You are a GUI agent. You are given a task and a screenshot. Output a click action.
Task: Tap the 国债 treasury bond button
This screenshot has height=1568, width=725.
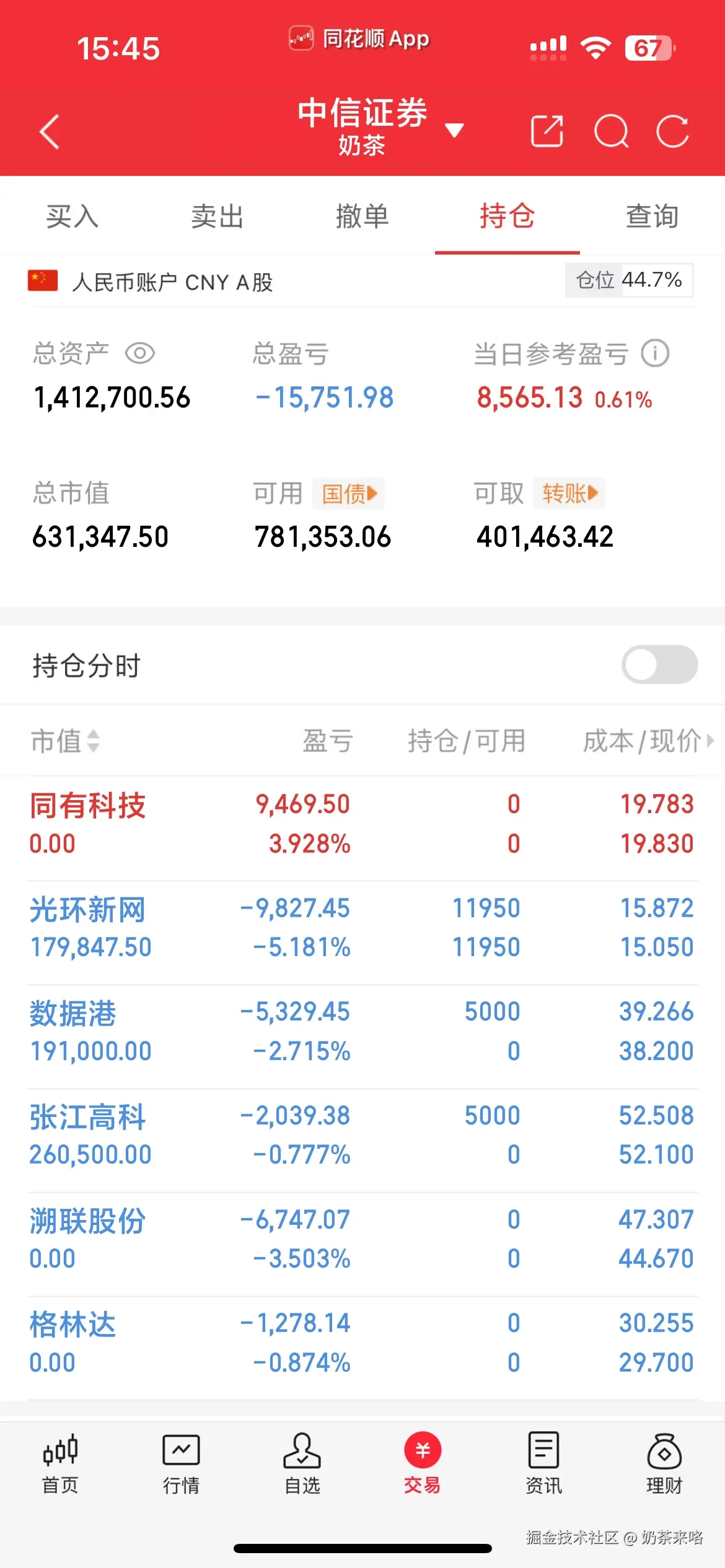[348, 493]
